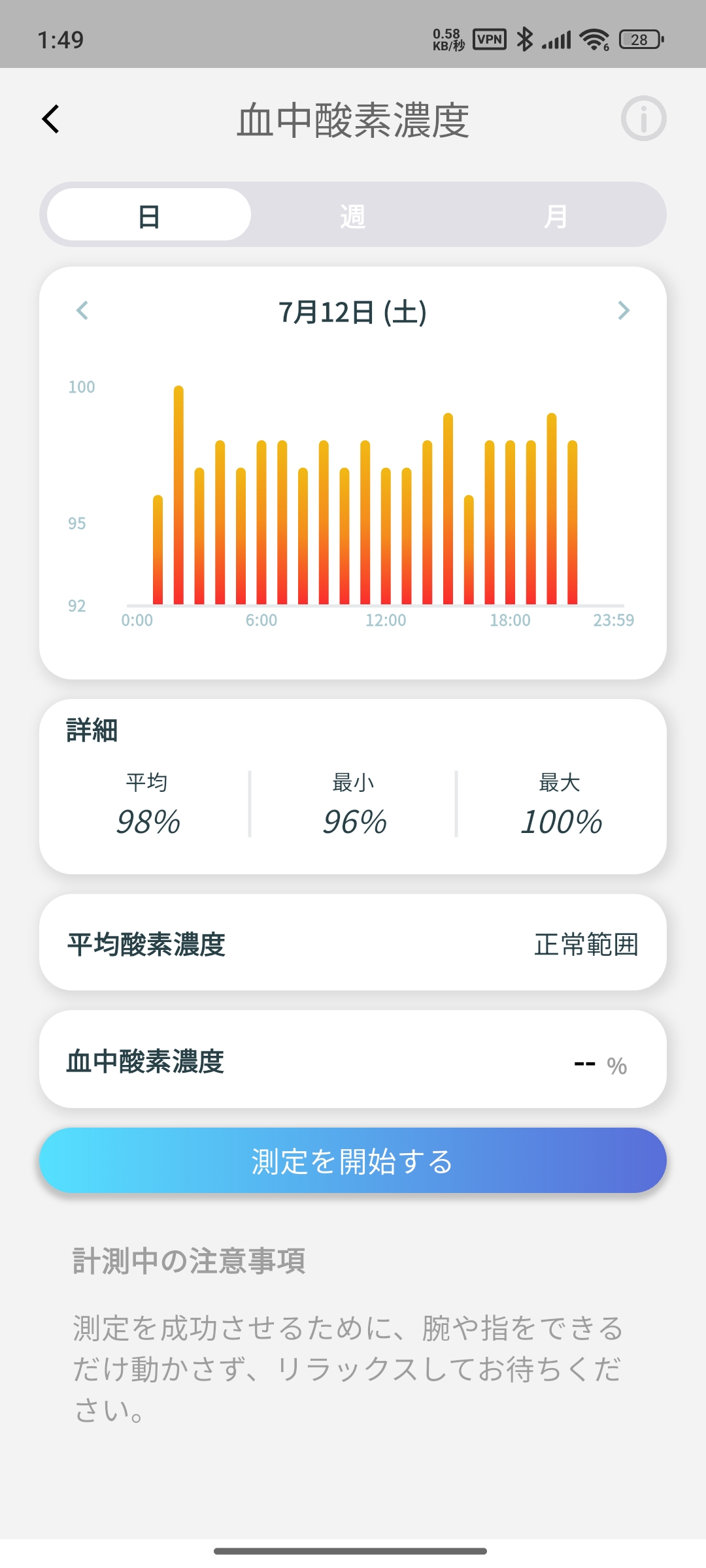Go back using the top-left arrow
706x1568 pixels.
pyautogui.click(x=51, y=119)
